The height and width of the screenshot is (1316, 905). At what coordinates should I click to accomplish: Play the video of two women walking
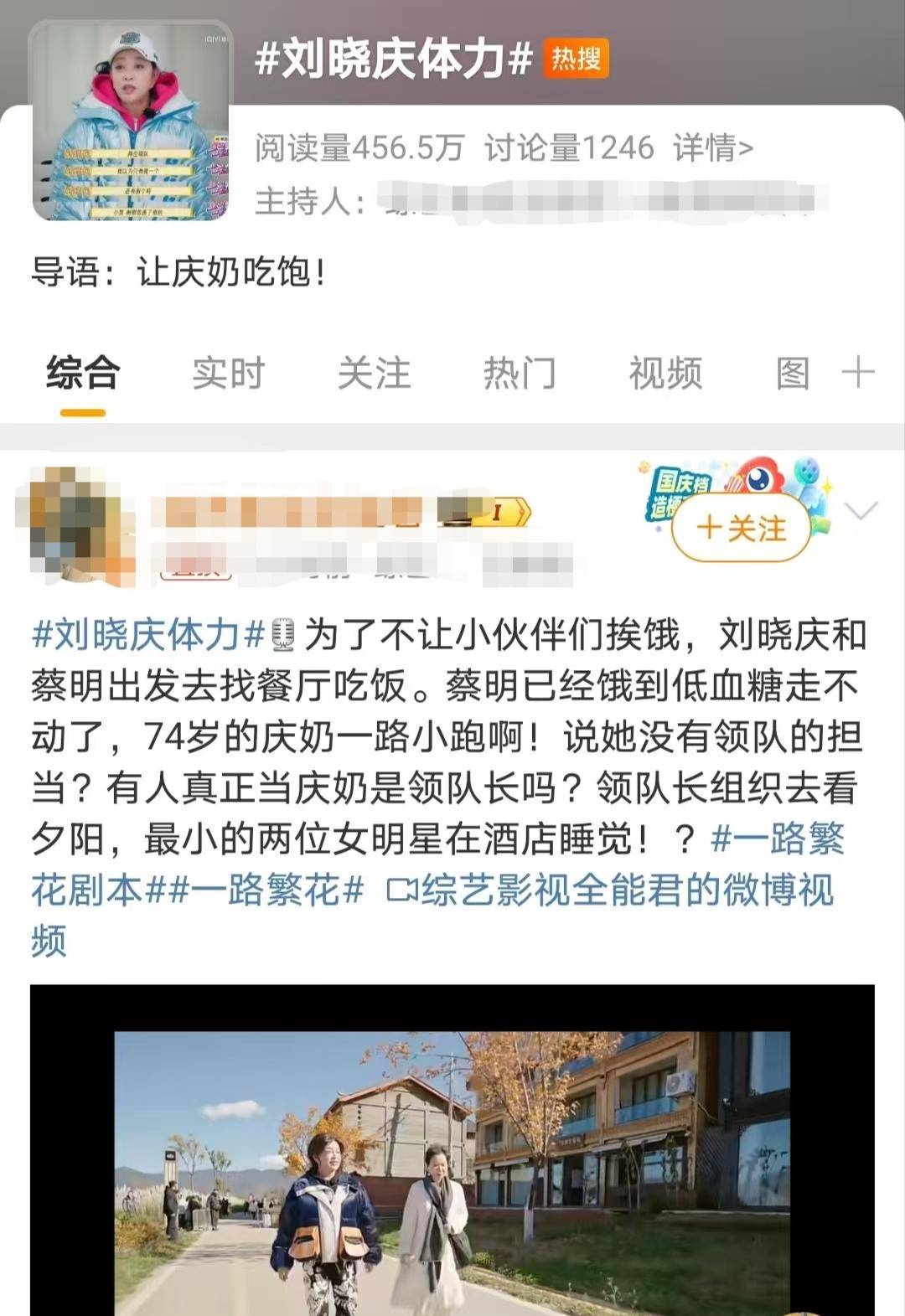click(452, 1173)
